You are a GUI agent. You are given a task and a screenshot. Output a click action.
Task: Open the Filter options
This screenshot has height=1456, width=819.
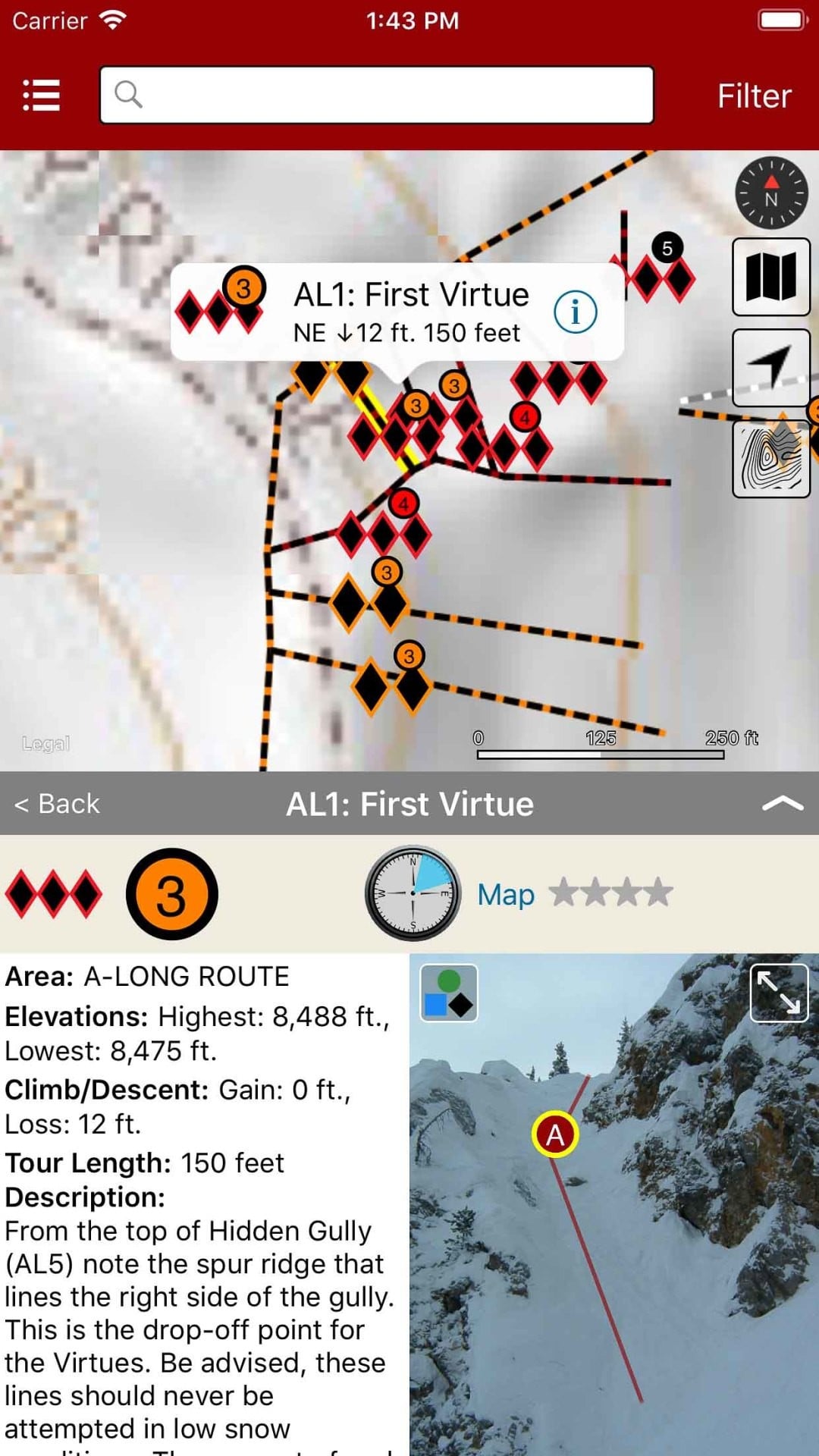[x=754, y=96]
